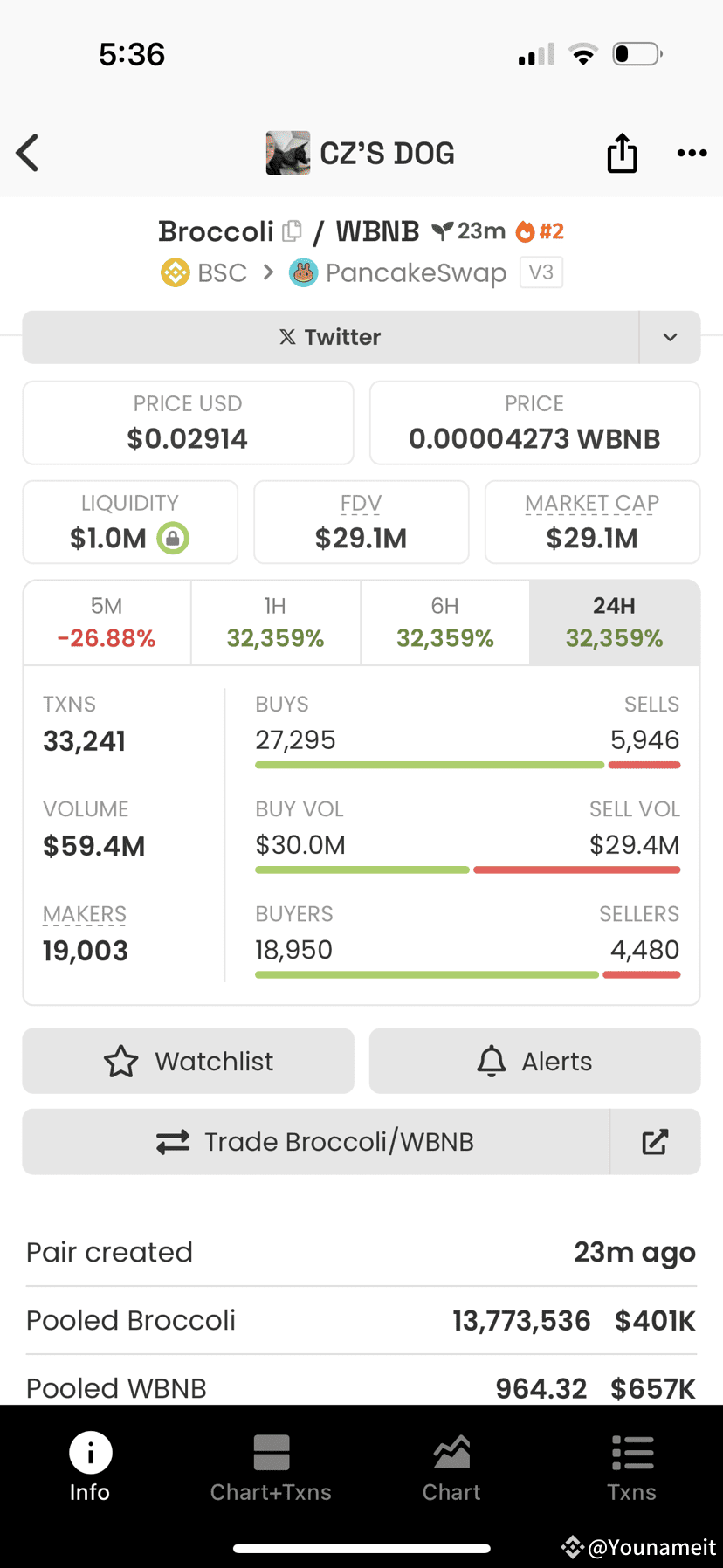Add pair to Watchlist
The image size is (723, 1568).
(188, 1061)
